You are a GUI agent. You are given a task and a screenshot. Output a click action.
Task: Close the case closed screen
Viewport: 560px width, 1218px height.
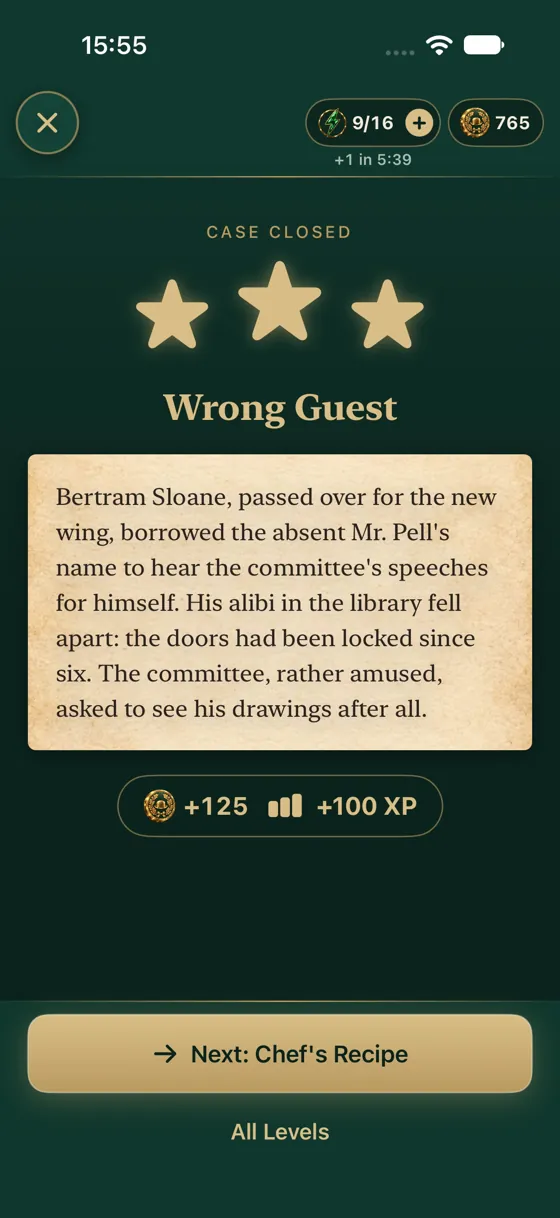pos(47,123)
